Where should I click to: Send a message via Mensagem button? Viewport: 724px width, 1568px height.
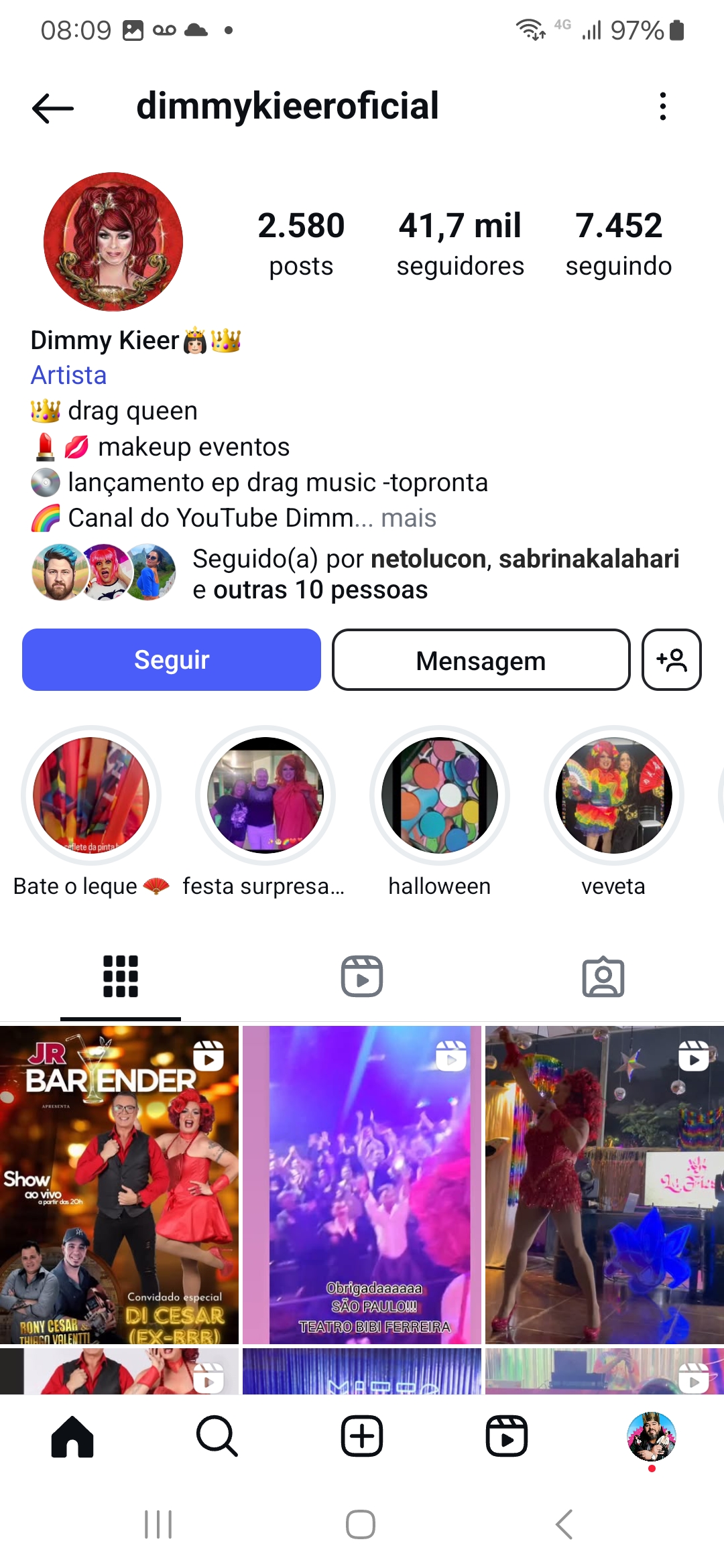481,660
